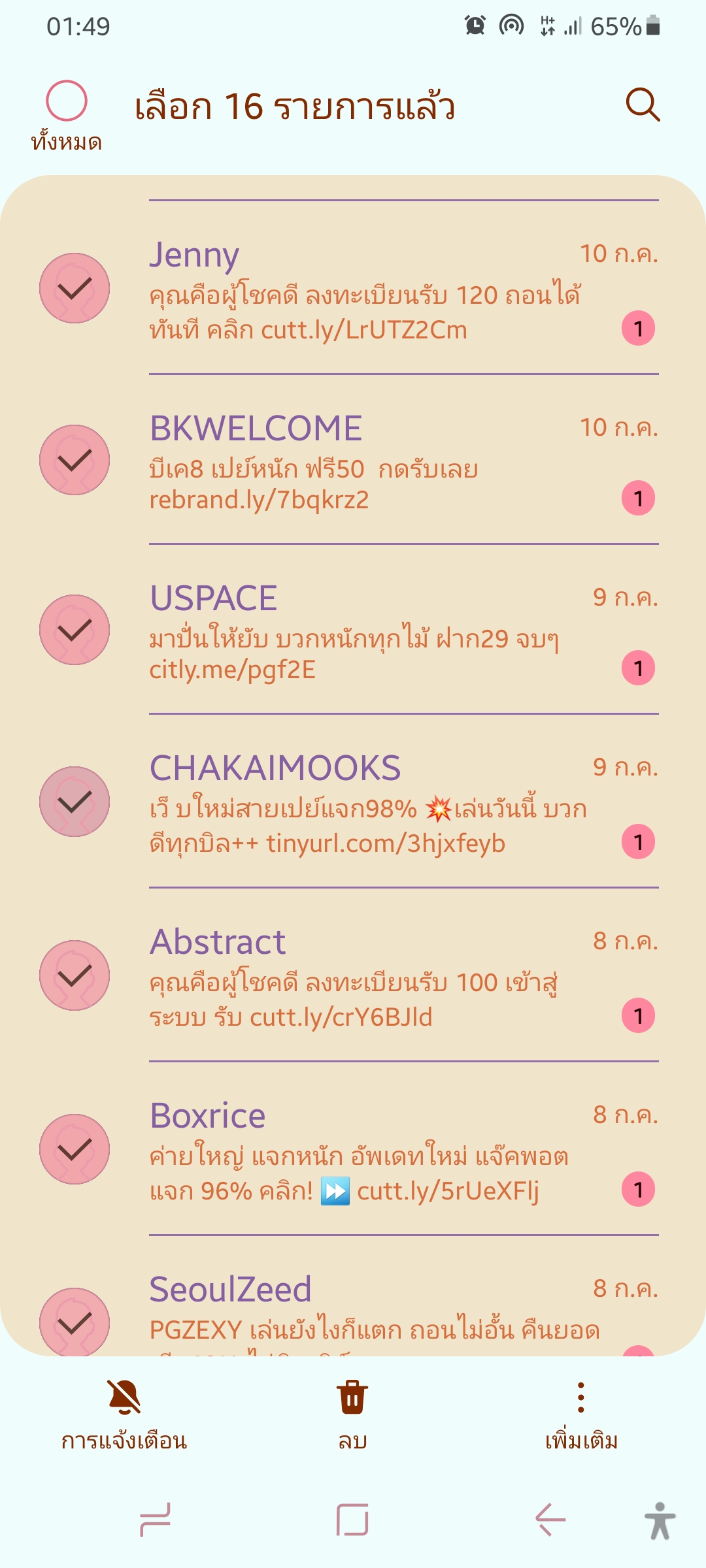Toggle the Boxrice conversation checkbox

click(x=75, y=1149)
